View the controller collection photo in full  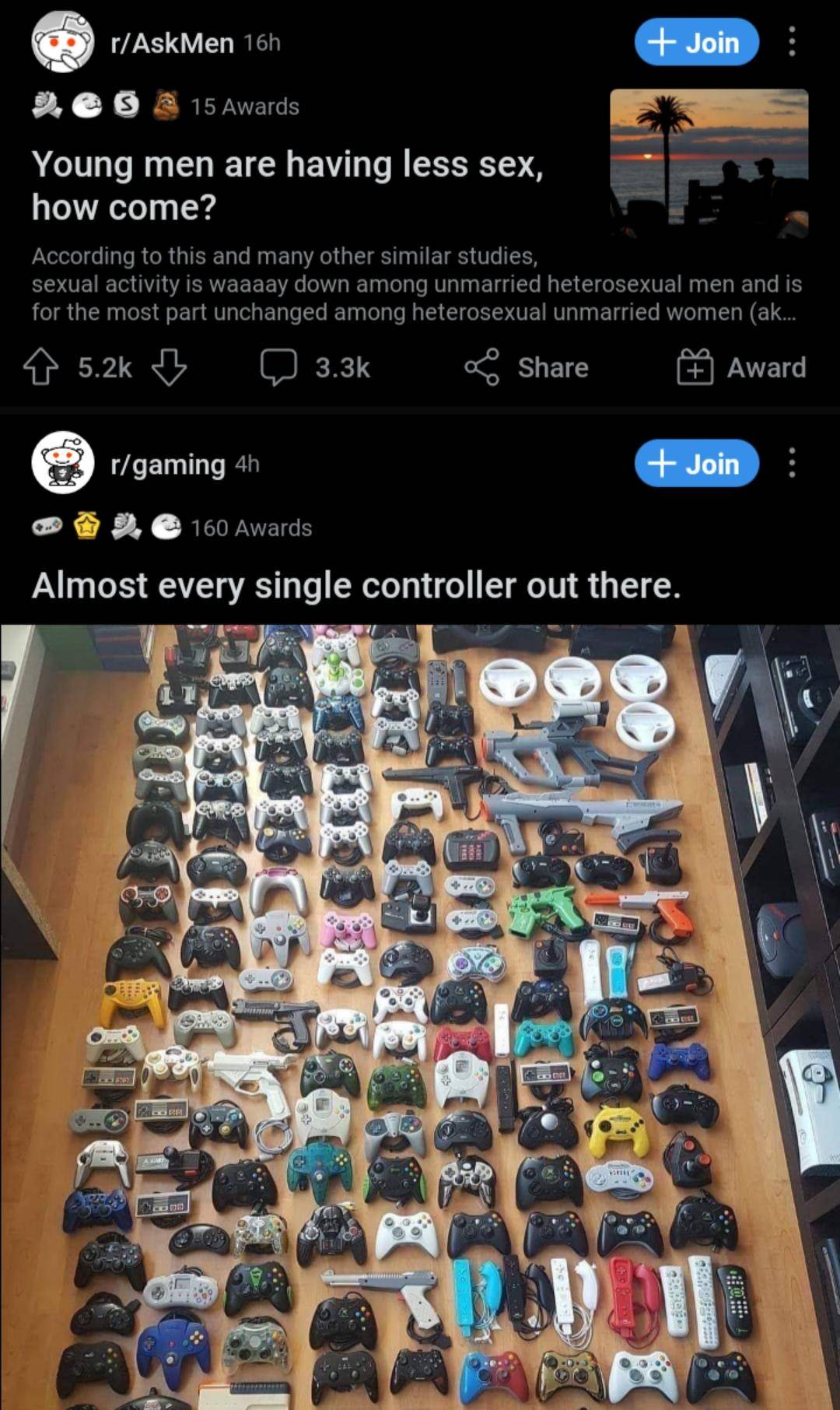click(x=420, y=1012)
